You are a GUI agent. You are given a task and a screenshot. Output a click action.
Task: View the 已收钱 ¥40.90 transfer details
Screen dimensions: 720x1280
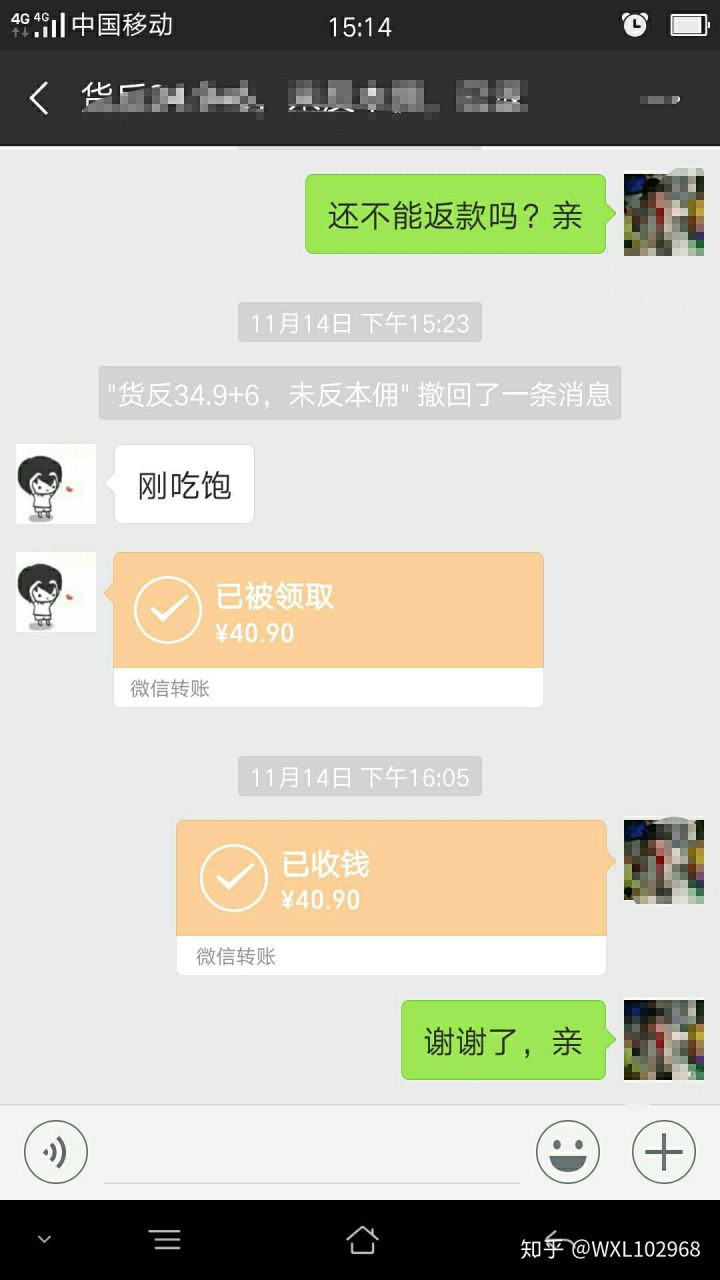click(391, 896)
